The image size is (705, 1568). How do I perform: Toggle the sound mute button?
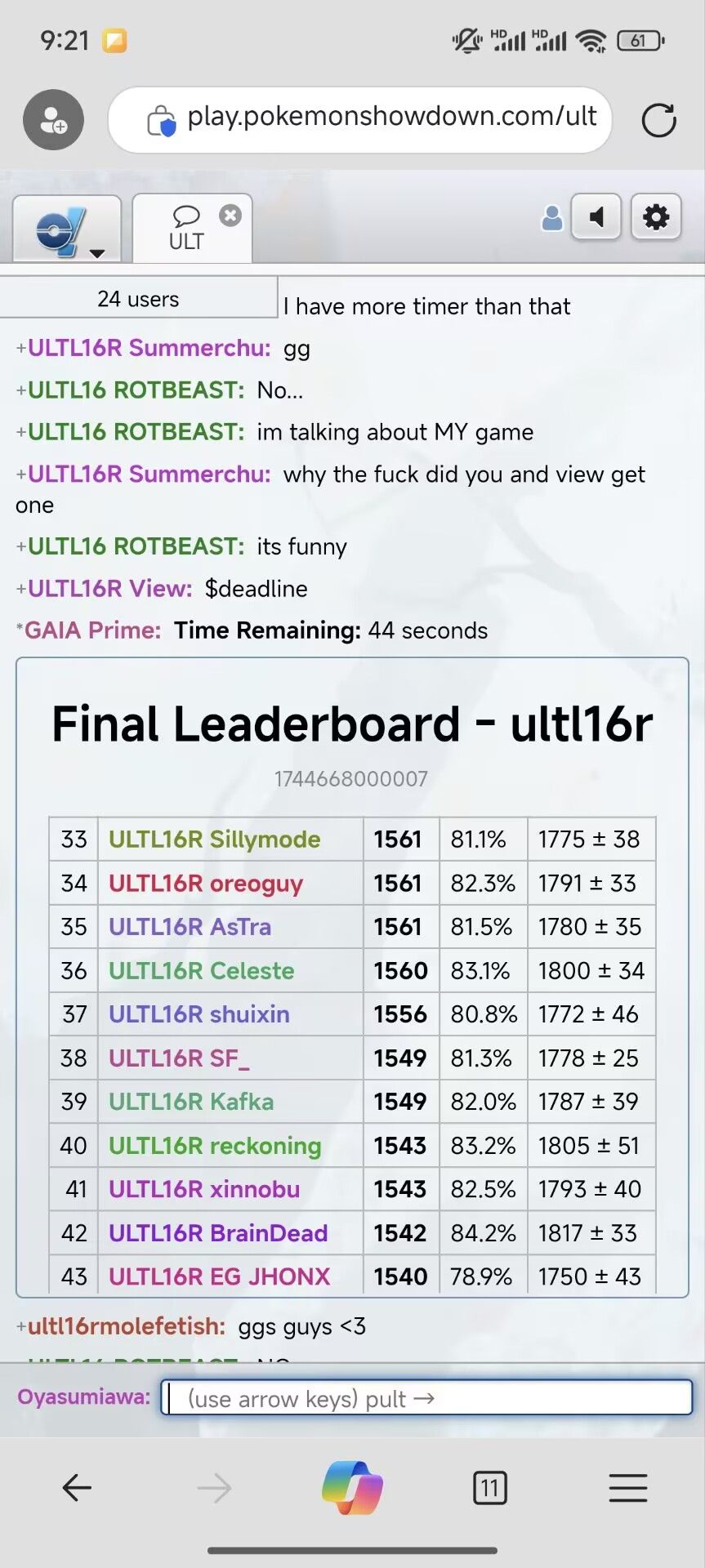[x=596, y=217]
